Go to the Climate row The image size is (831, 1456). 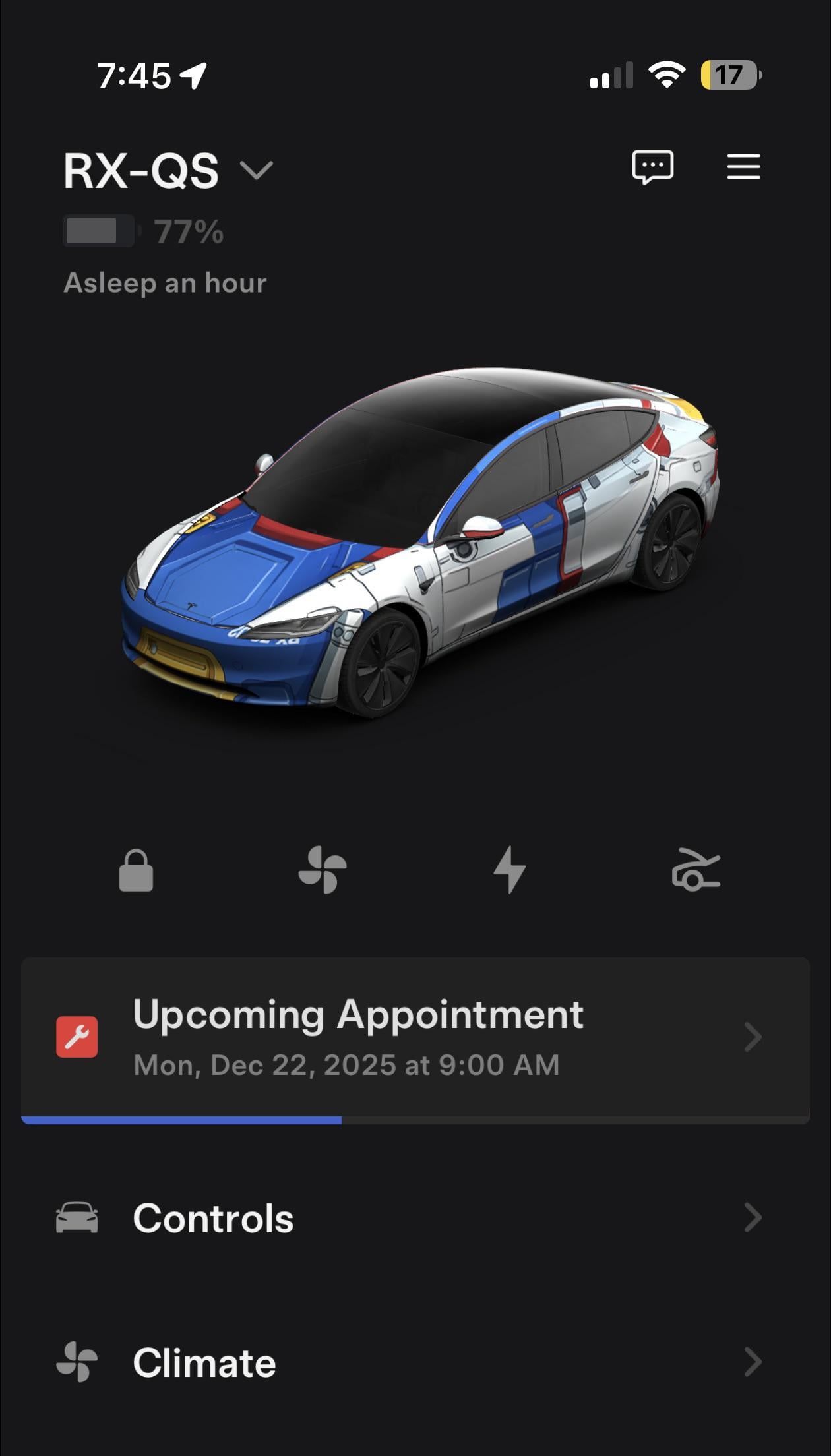point(415,1362)
